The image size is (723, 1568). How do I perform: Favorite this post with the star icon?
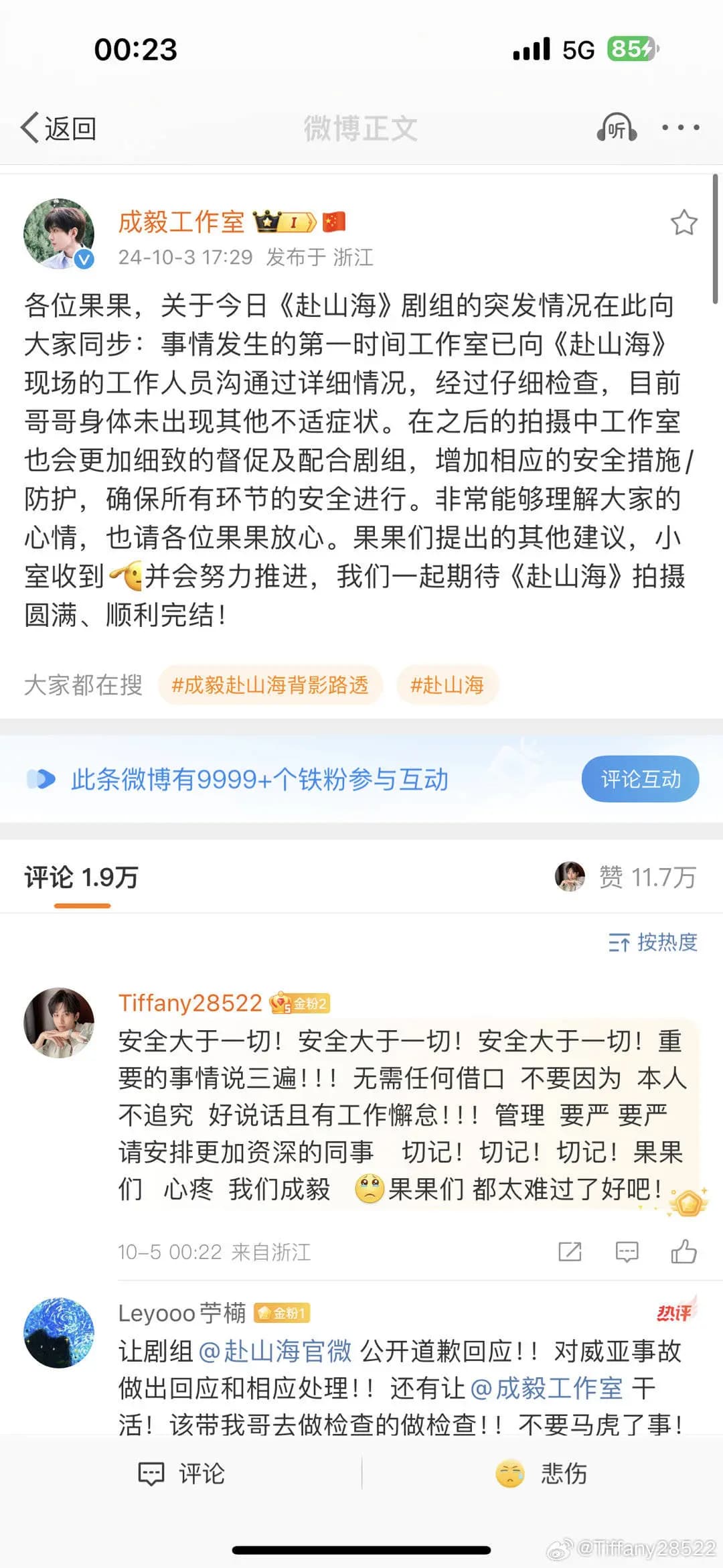pyautogui.click(x=684, y=223)
